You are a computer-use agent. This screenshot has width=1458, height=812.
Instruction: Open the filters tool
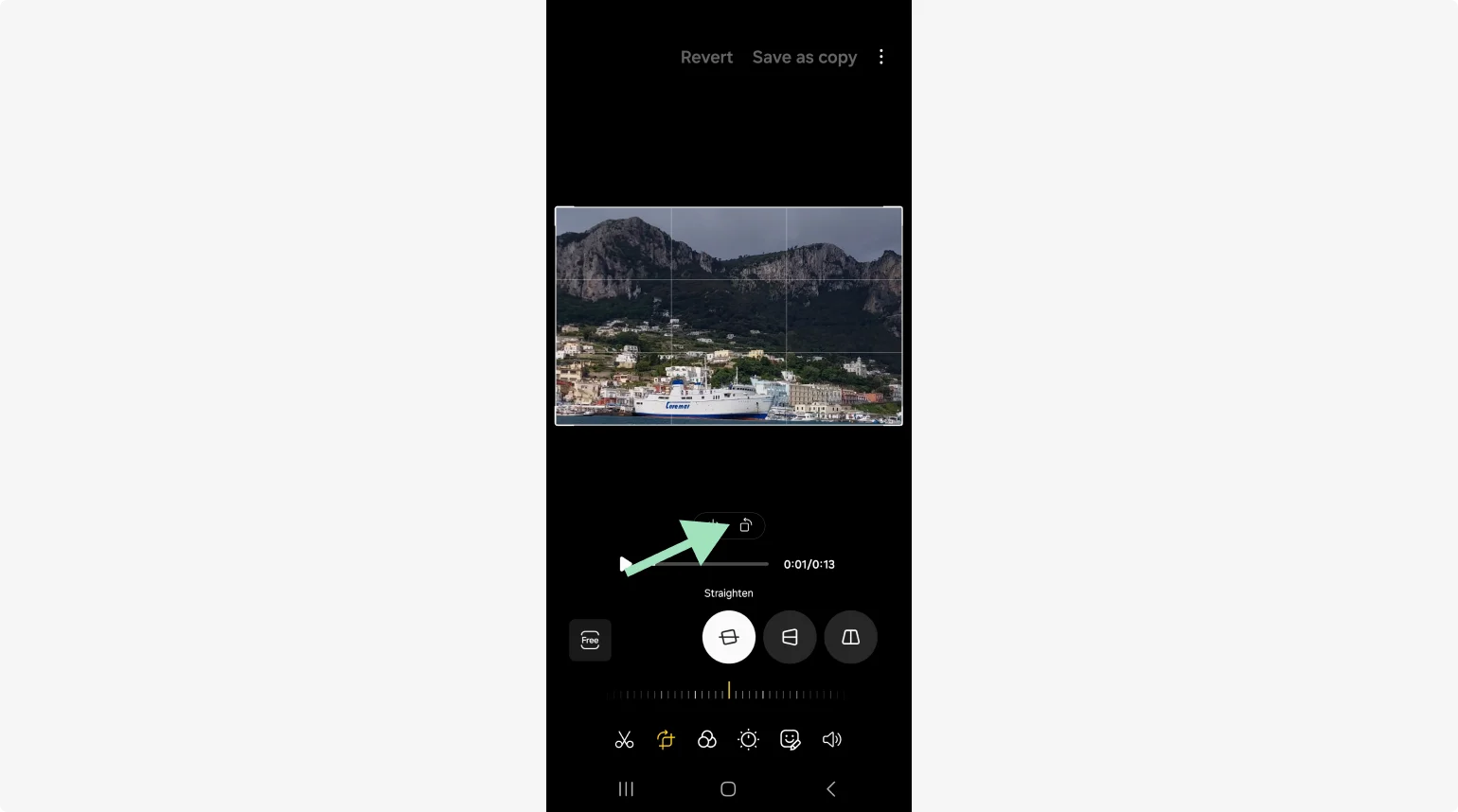(x=706, y=739)
